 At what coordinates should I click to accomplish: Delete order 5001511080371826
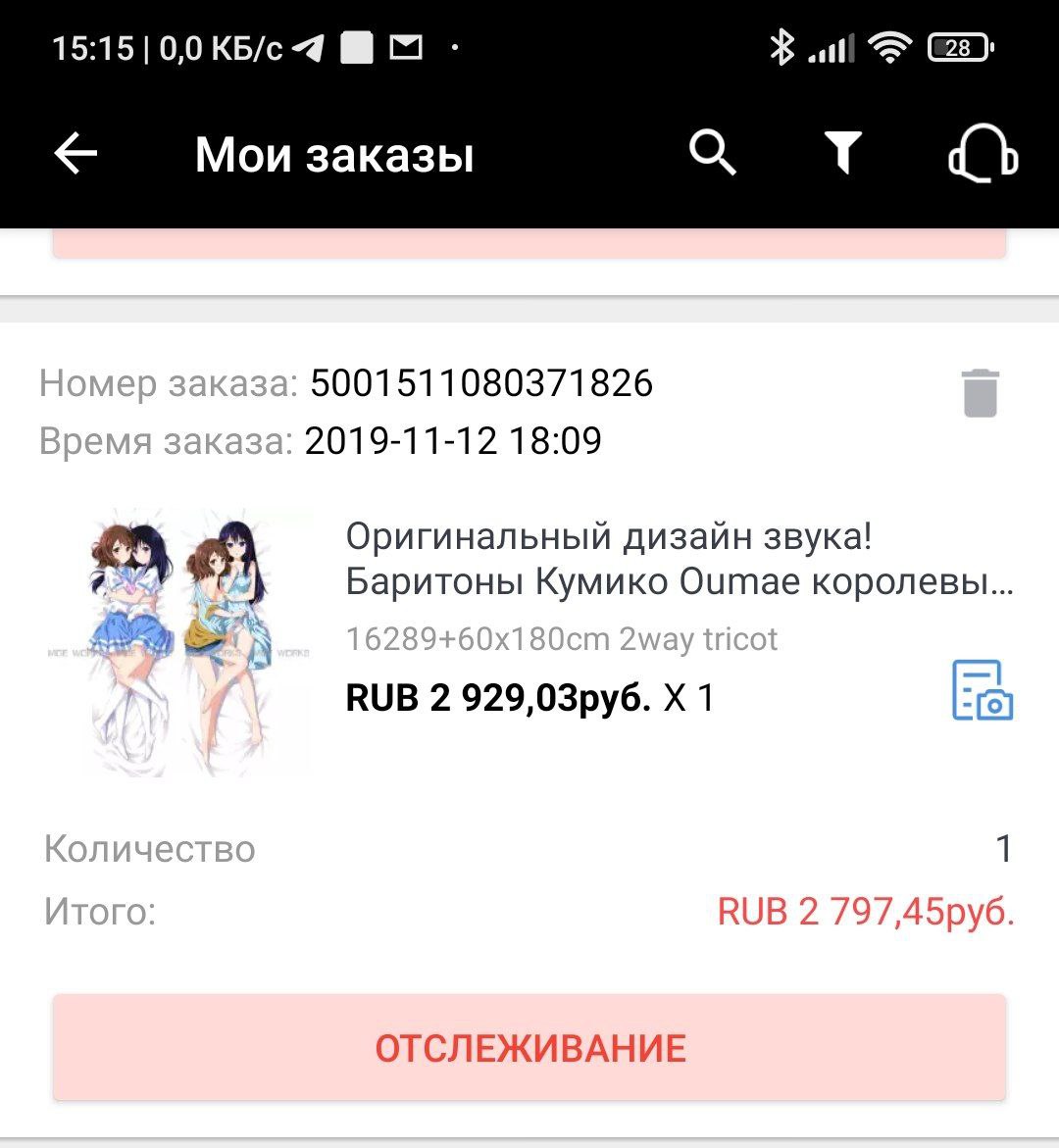pos(980,393)
